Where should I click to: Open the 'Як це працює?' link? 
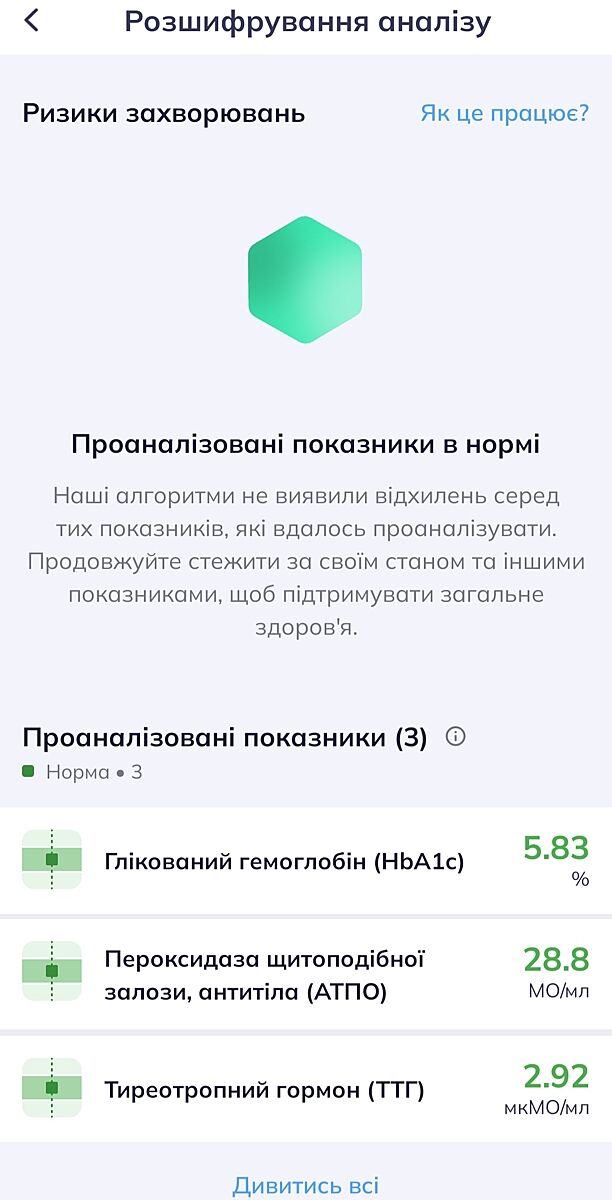[x=504, y=113]
